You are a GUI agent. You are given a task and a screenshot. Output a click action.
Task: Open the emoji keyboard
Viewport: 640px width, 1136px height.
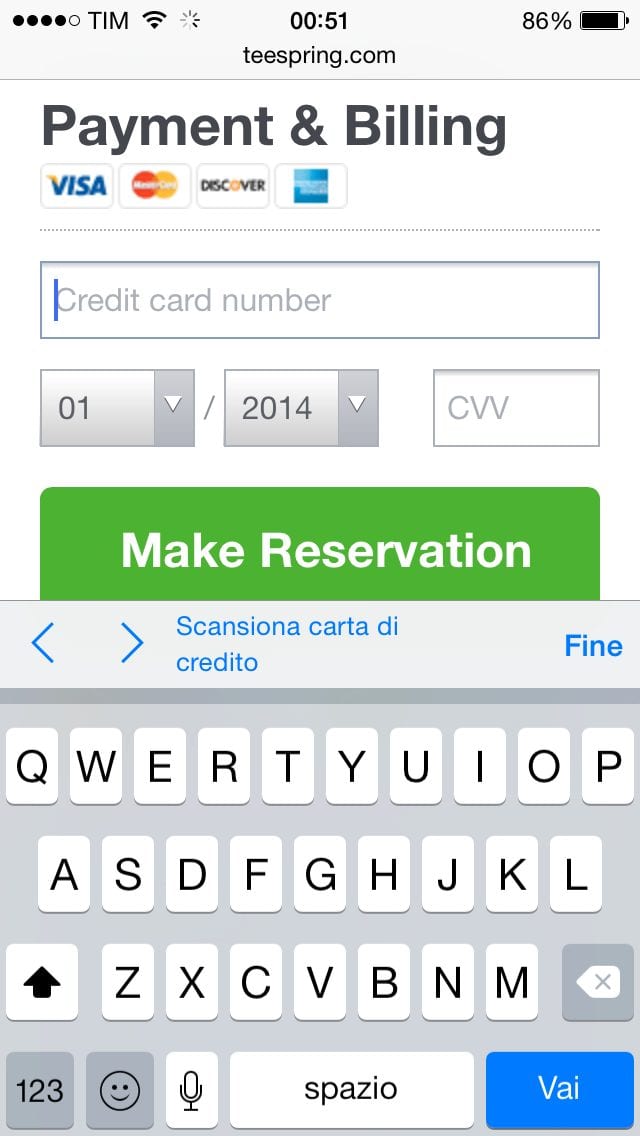tap(120, 1090)
